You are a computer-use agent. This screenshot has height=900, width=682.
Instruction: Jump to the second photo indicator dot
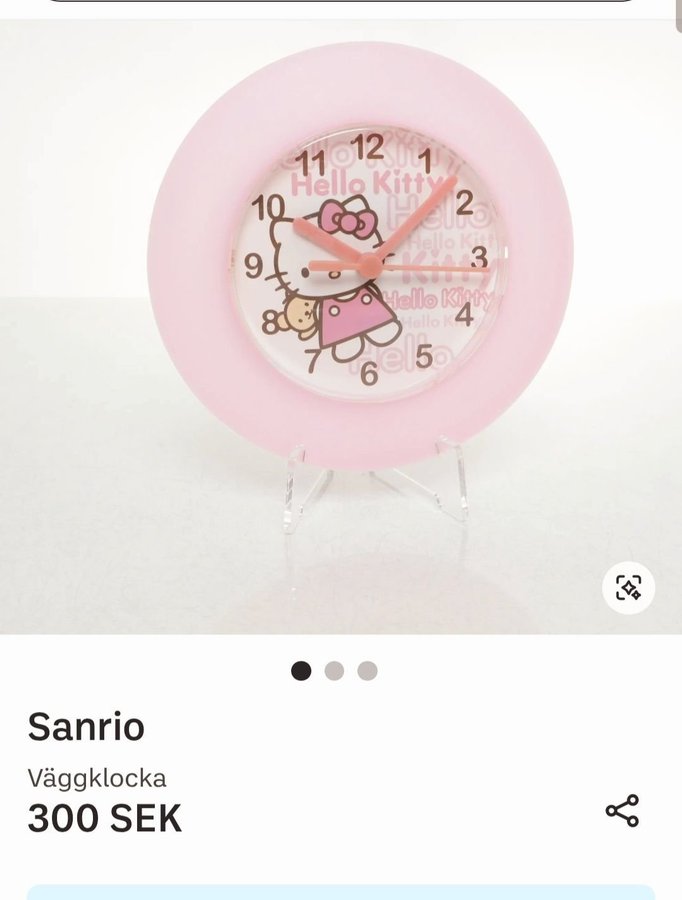click(x=334, y=671)
